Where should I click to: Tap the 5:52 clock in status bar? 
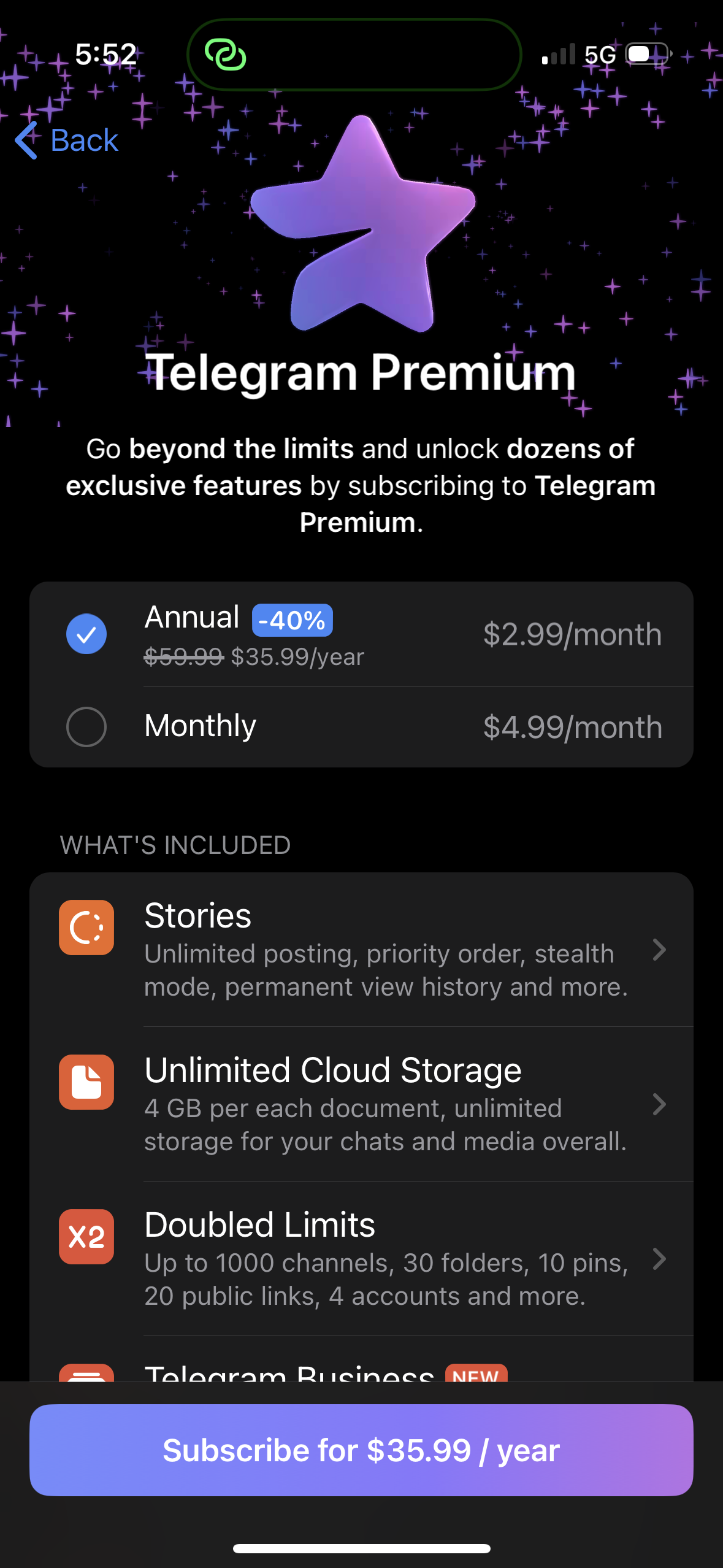coord(105,55)
